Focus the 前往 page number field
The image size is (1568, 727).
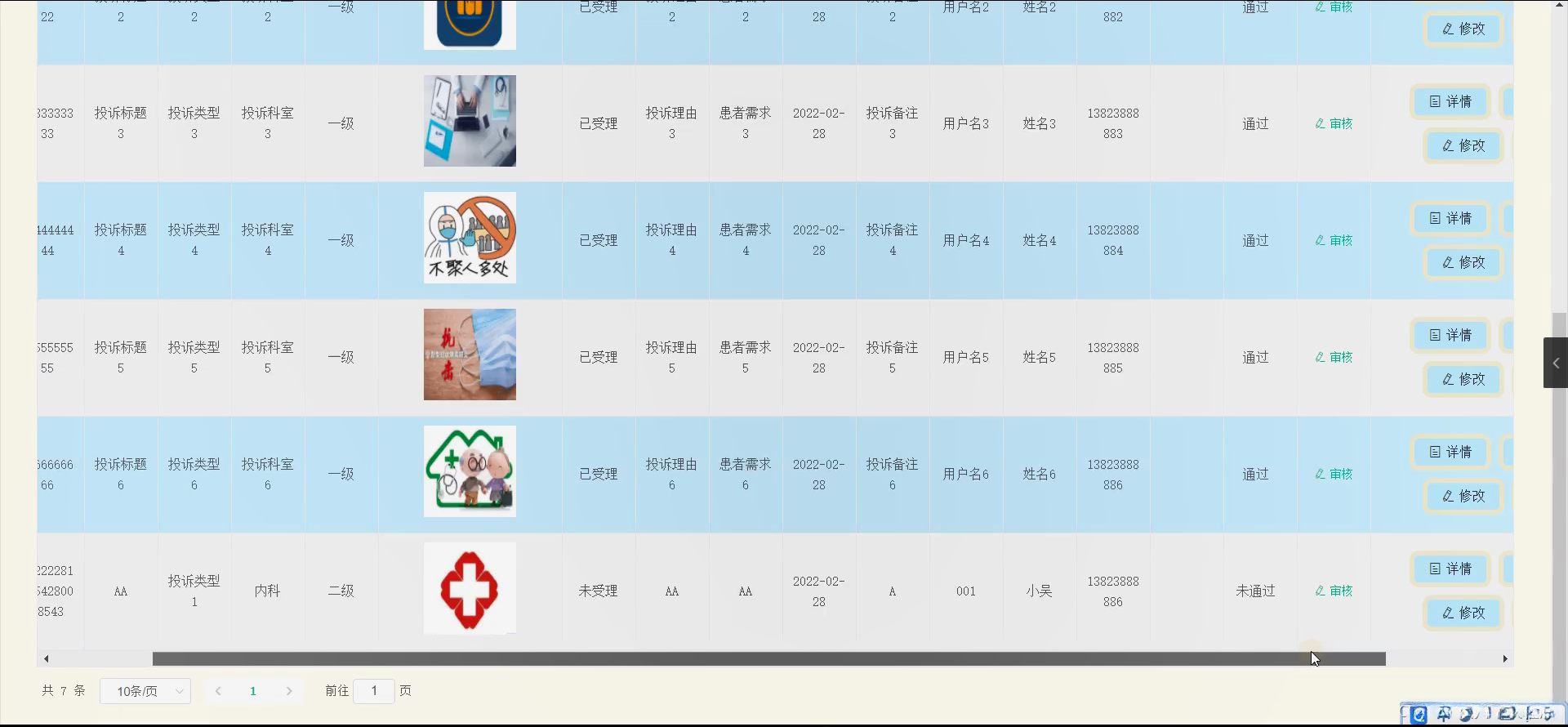click(374, 691)
